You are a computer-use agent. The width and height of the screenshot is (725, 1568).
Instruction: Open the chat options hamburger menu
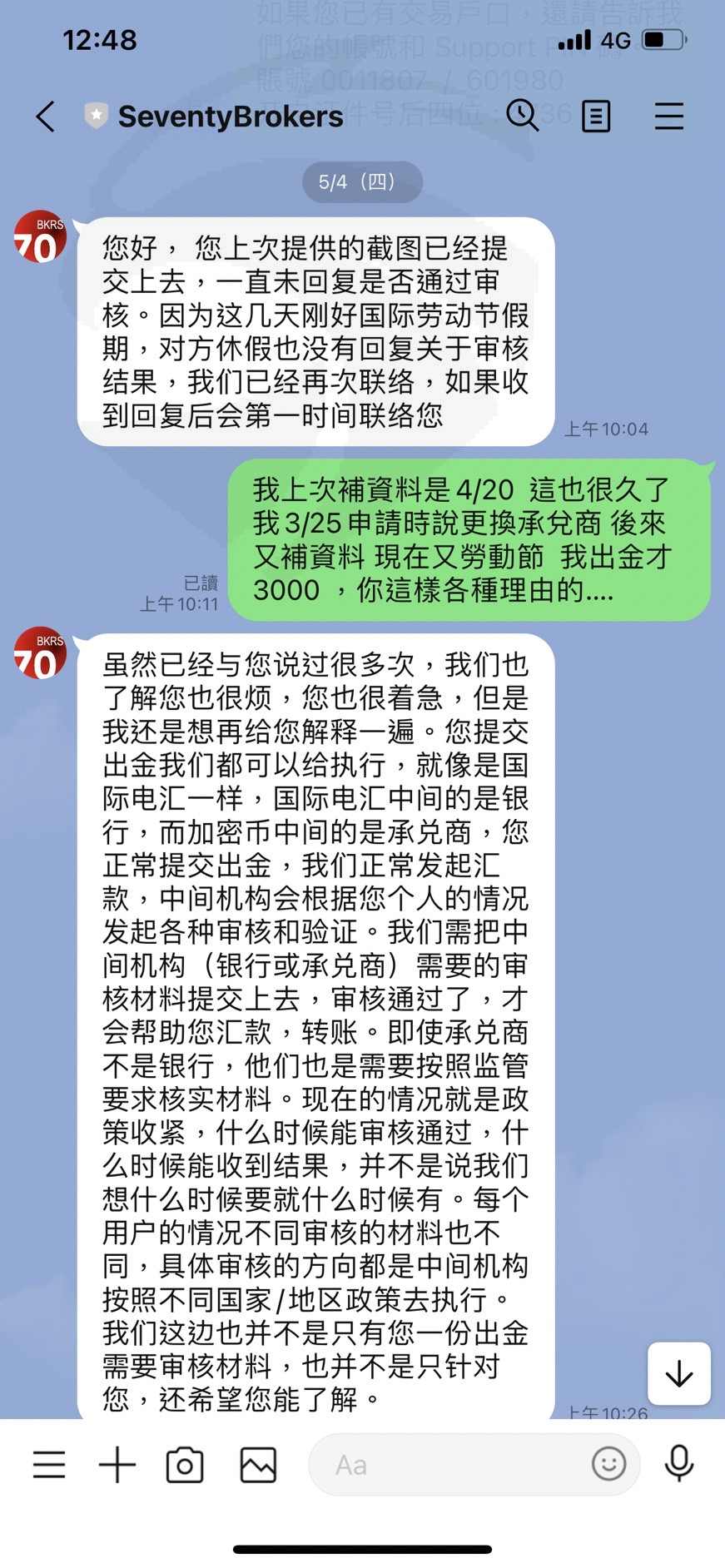click(669, 117)
